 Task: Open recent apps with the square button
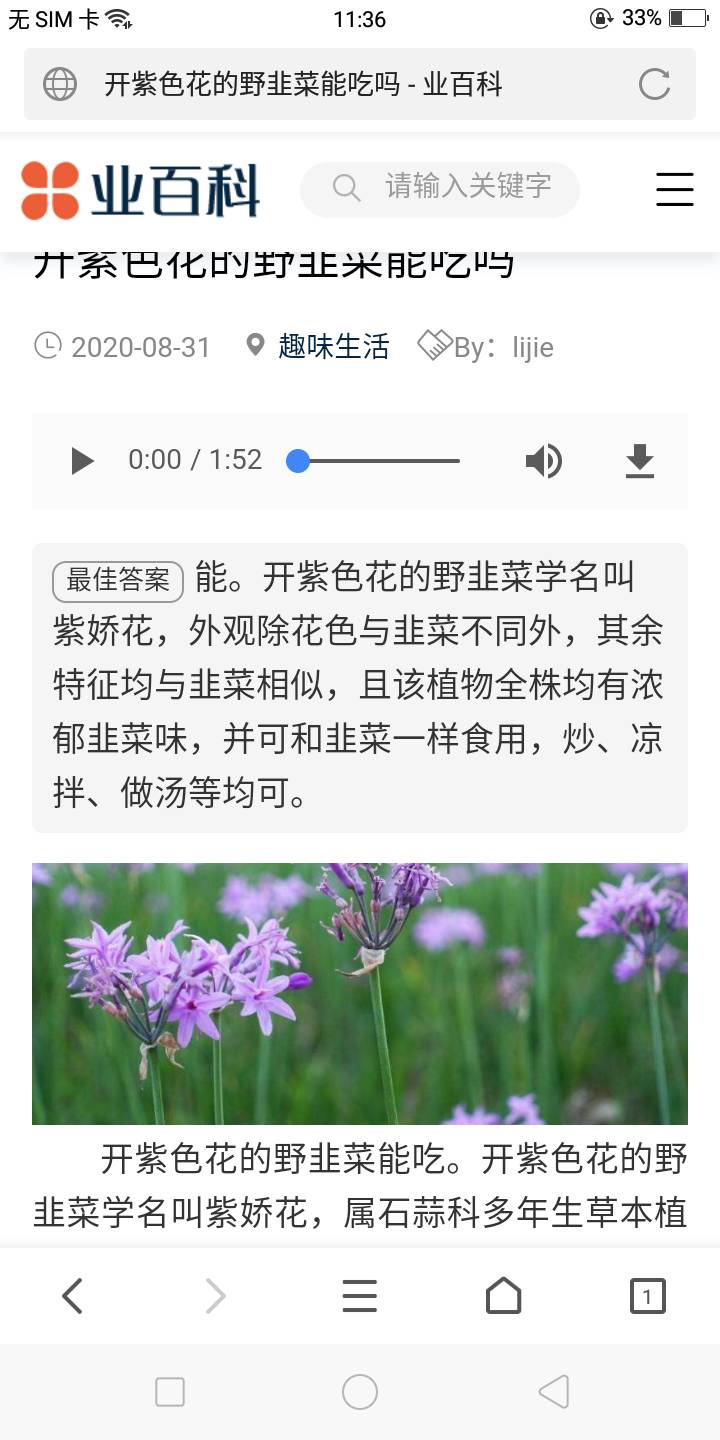pos(170,1392)
